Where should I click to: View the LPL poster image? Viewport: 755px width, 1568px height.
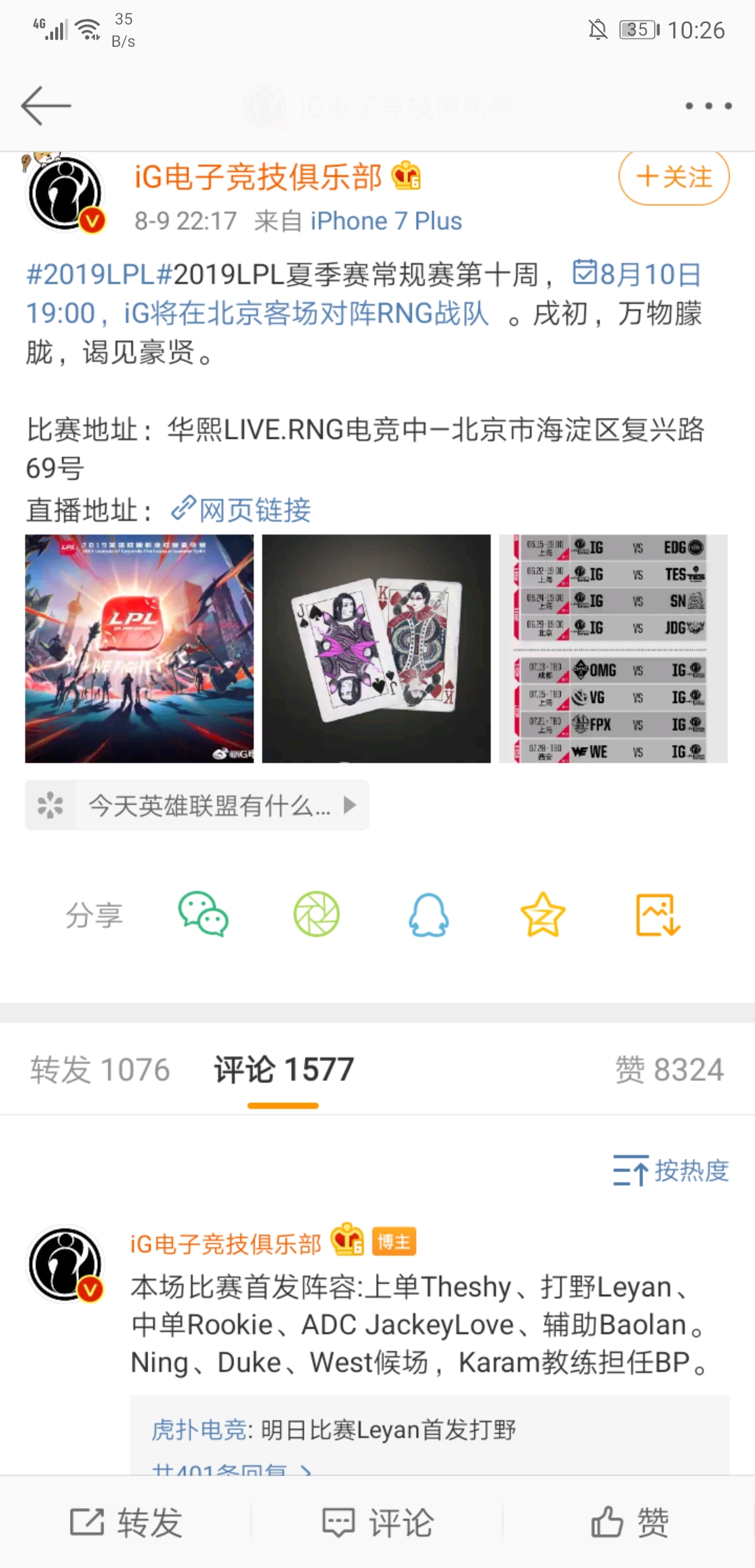(x=139, y=648)
